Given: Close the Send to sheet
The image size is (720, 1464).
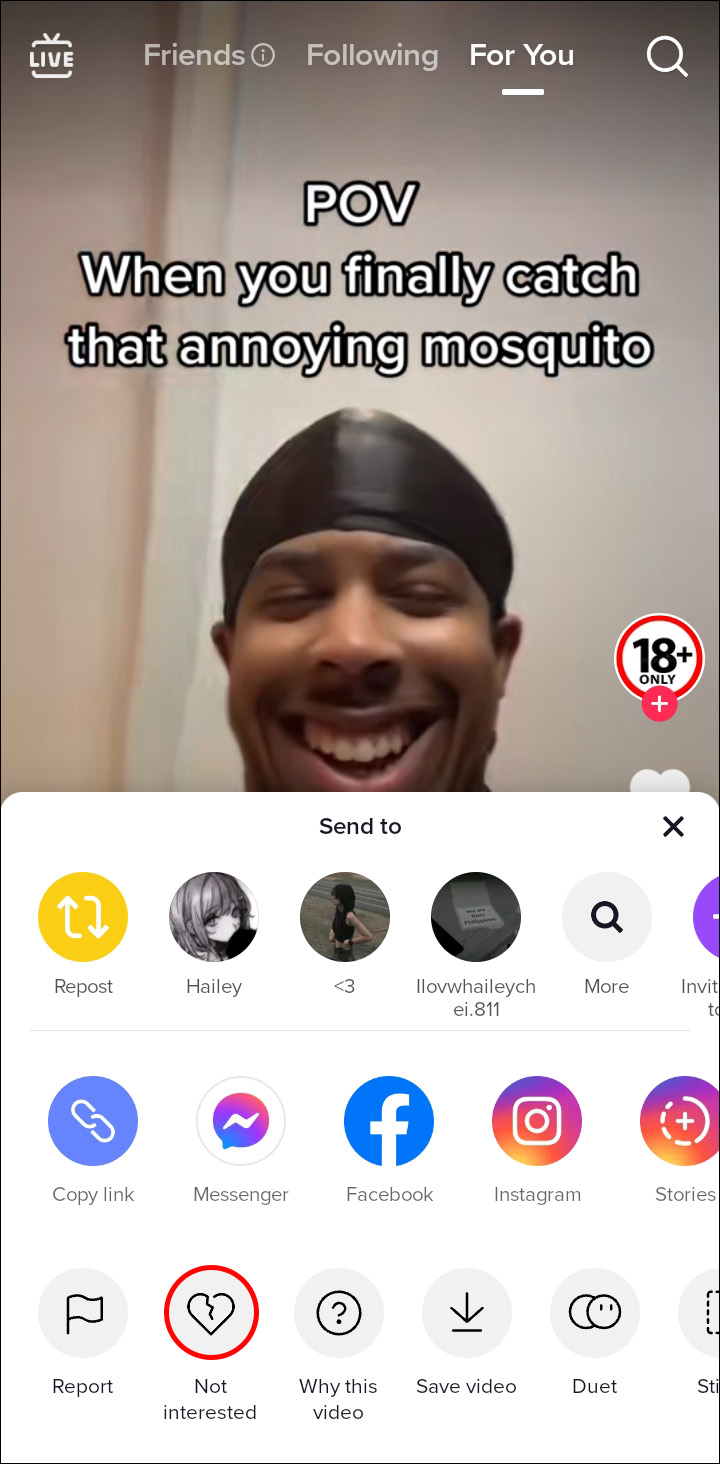Looking at the screenshot, I should coord(673,826).
